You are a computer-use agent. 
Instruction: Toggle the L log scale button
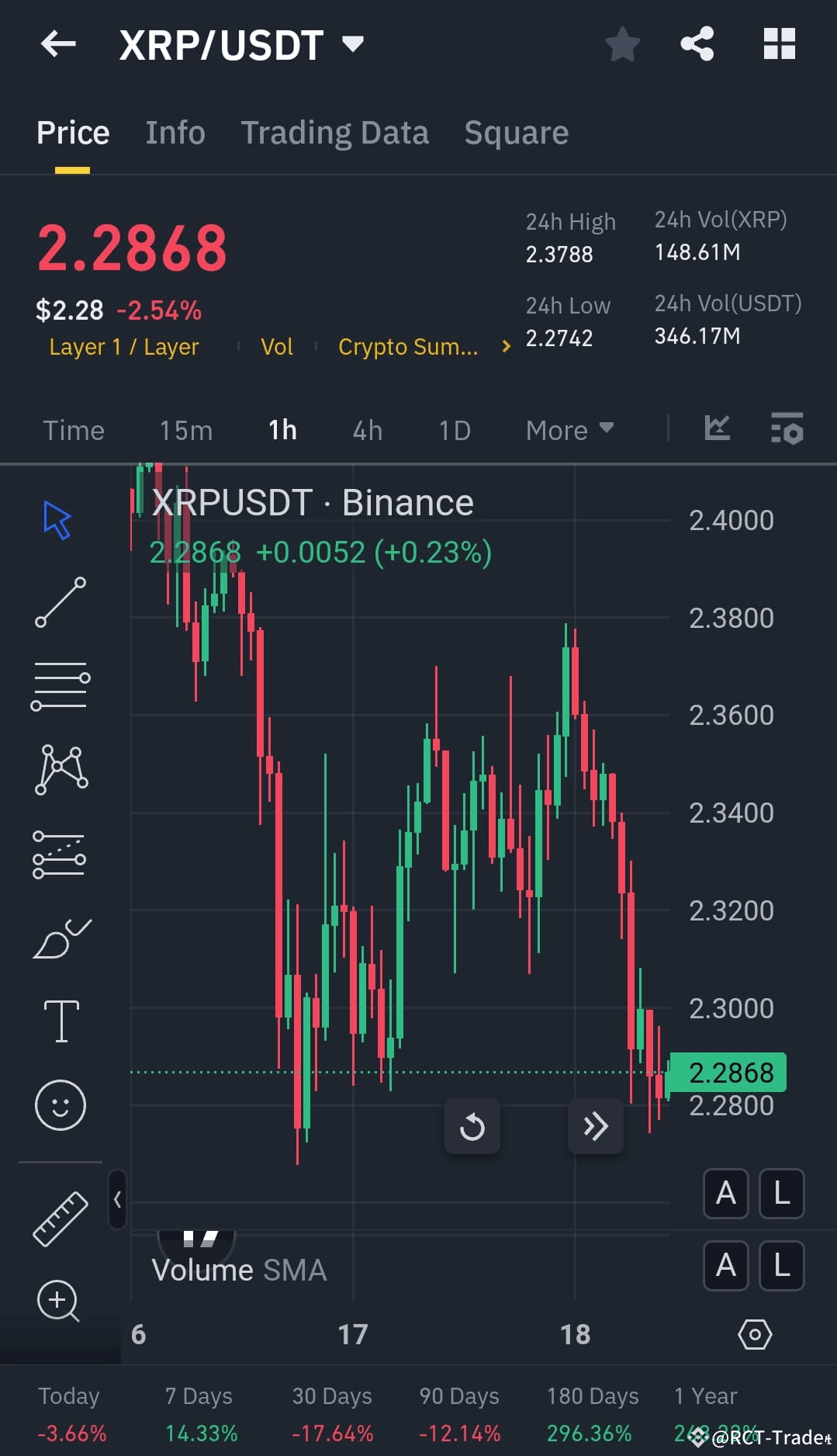tap(781, 1194)
